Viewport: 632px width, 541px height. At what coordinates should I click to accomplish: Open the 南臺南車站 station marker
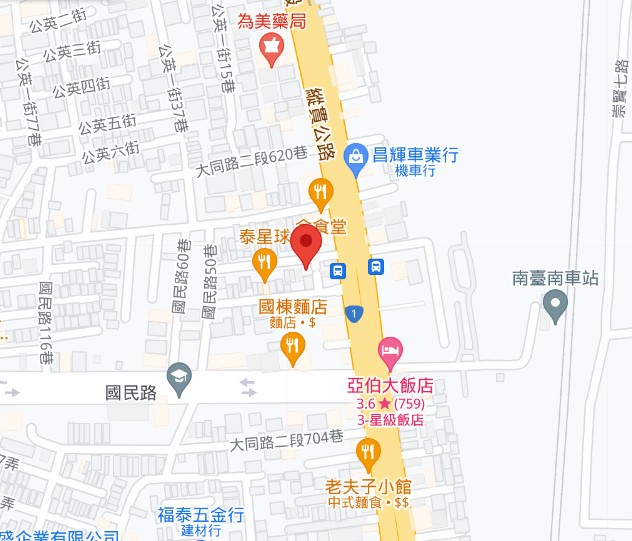pyautogui.click(x=555, y=306)
